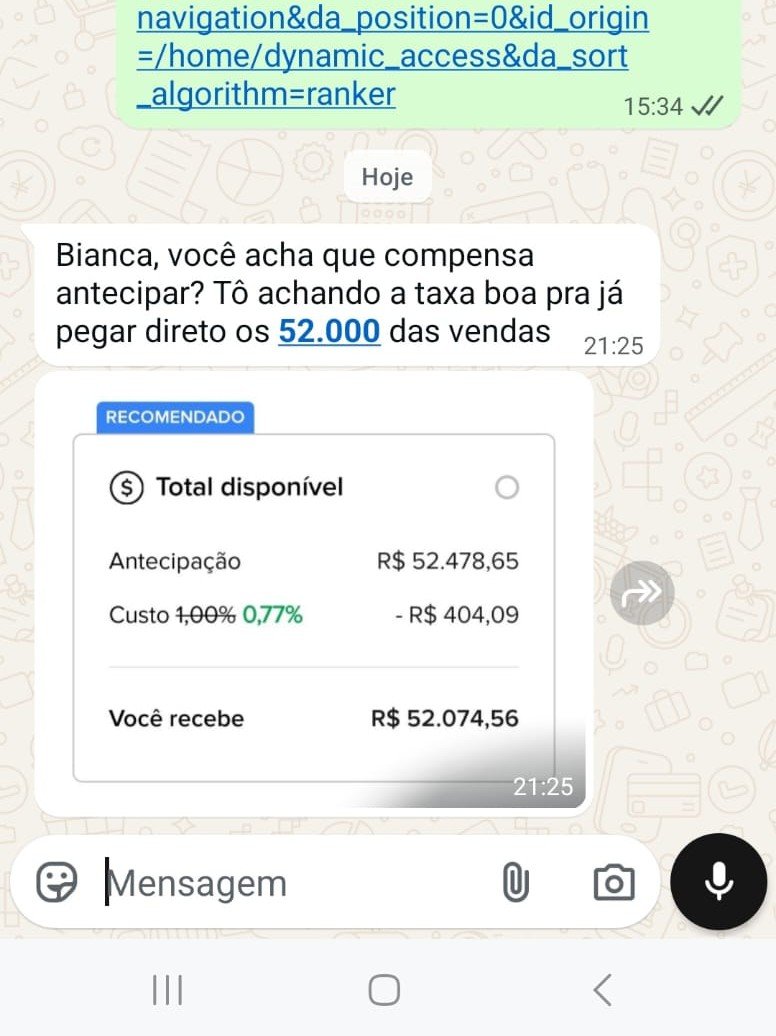This screenshot has width=776, height=1036.
Task: Open the attachment paperclip menu
Action: (x=514, y=883)
